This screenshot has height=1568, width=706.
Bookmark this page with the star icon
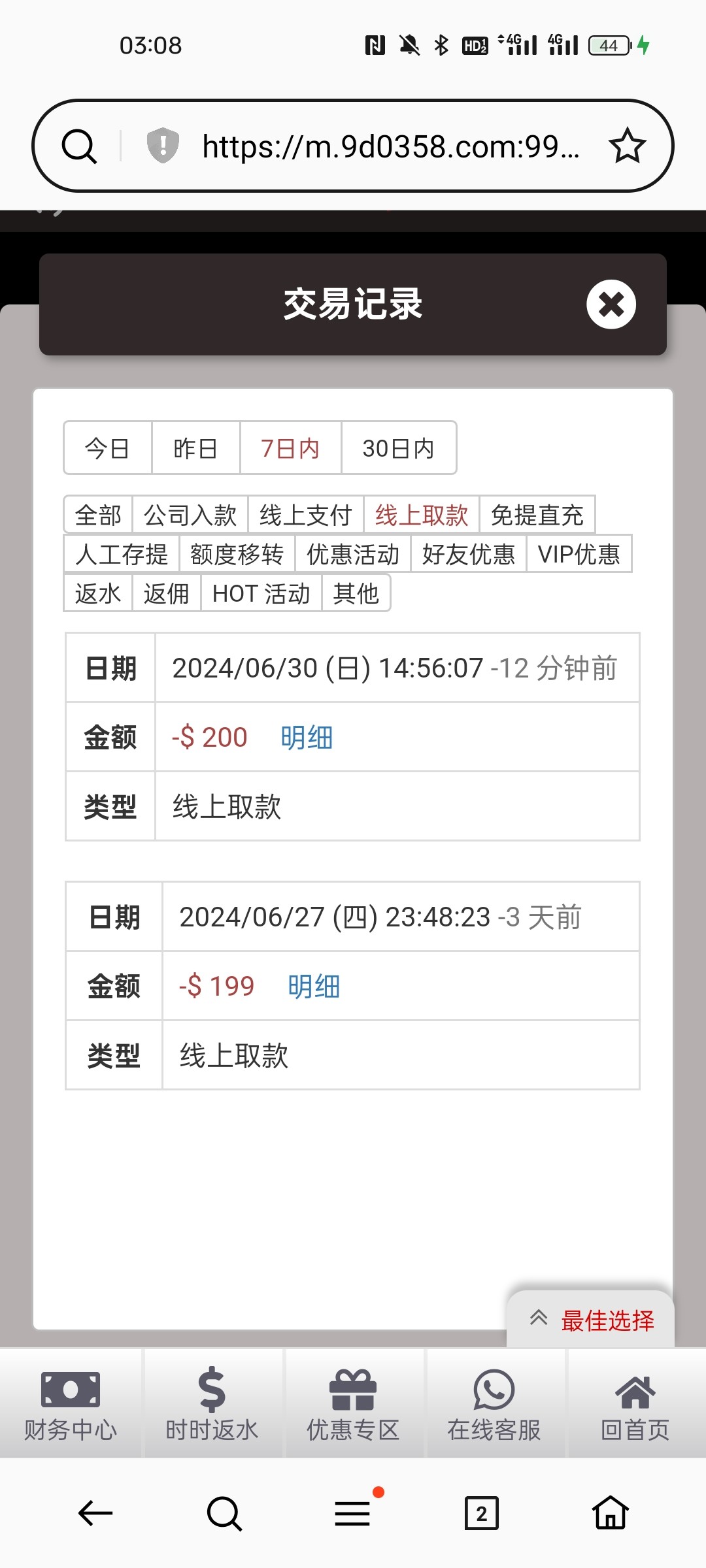pos(627,146)
